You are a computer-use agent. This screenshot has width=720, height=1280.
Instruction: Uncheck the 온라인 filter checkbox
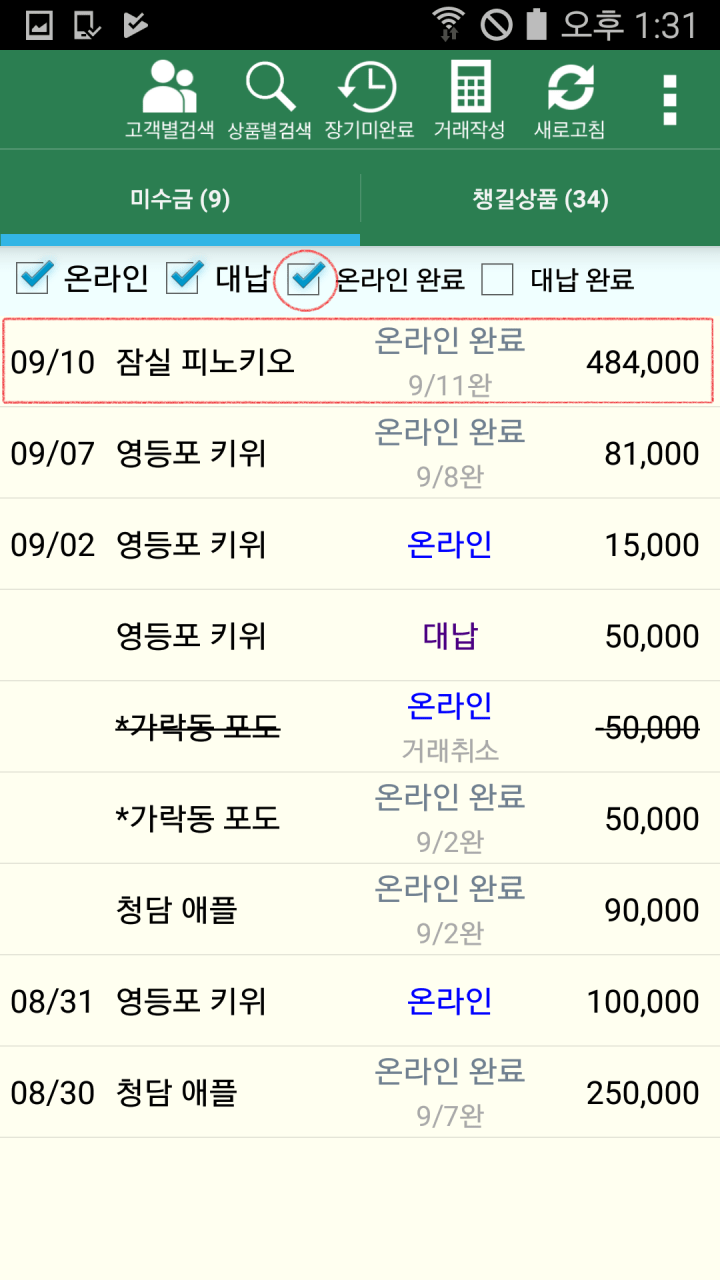33,279
